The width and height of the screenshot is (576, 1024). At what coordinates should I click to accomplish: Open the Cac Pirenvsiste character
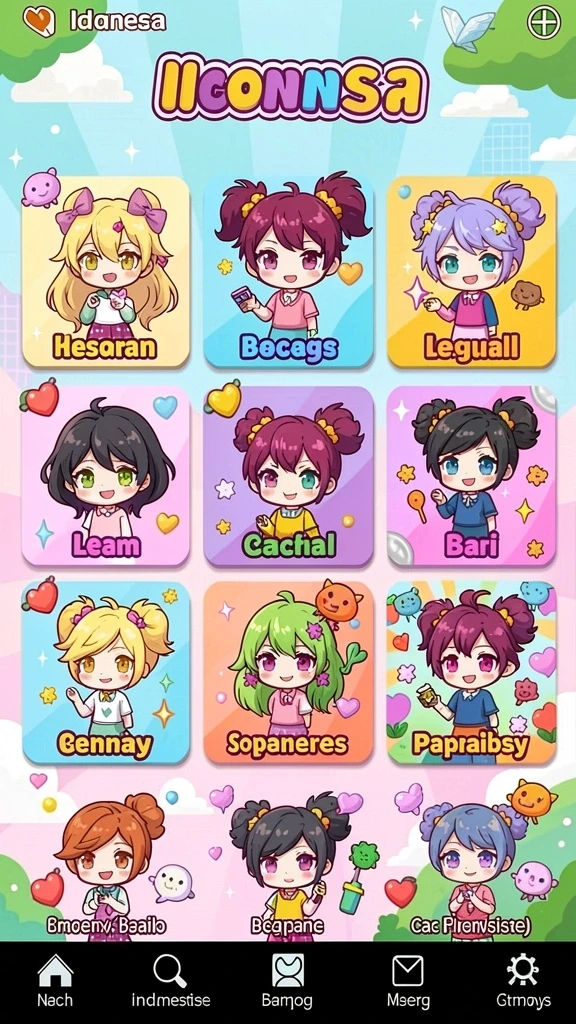470,865
